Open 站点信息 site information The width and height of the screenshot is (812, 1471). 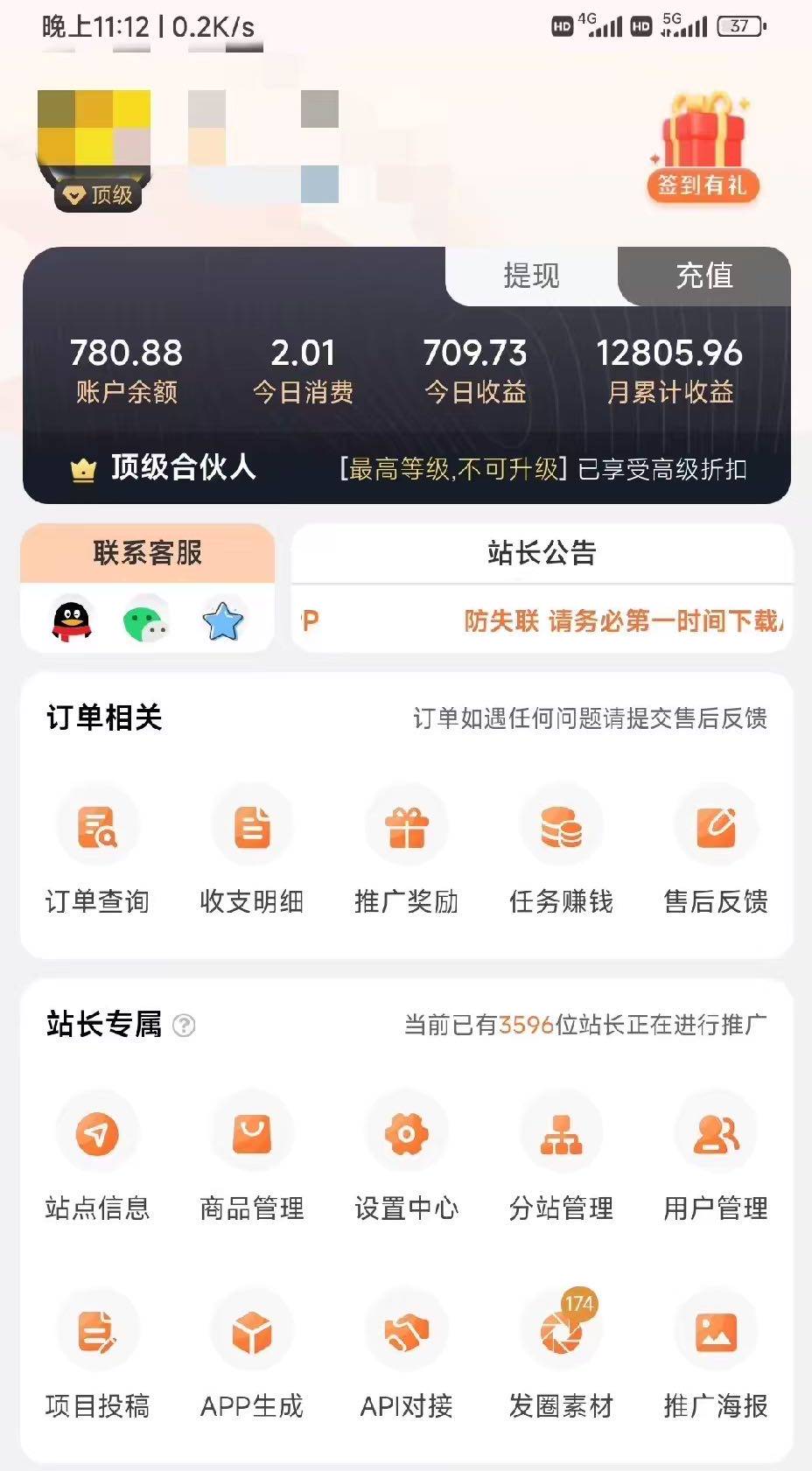pyautogui.click(x=97, y=1134)
